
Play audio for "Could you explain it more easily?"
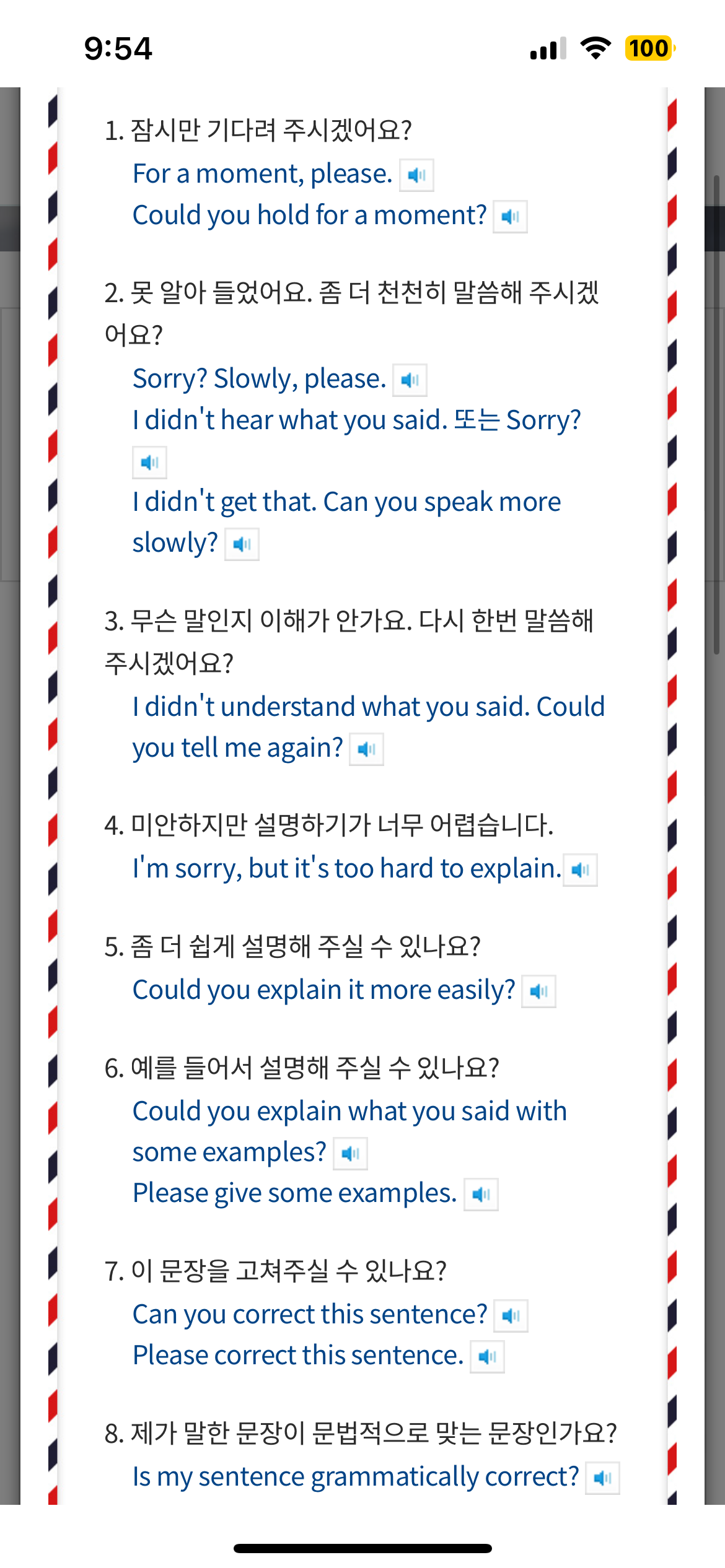pyautogui.click(x=538, y=991)
